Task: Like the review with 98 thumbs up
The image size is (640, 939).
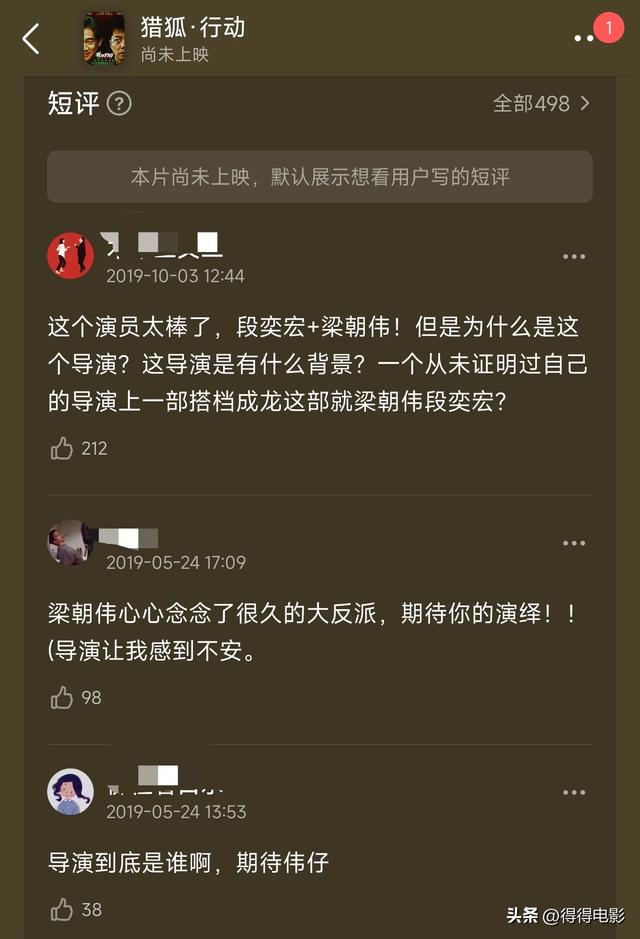Action: click(x=62, y=697)
